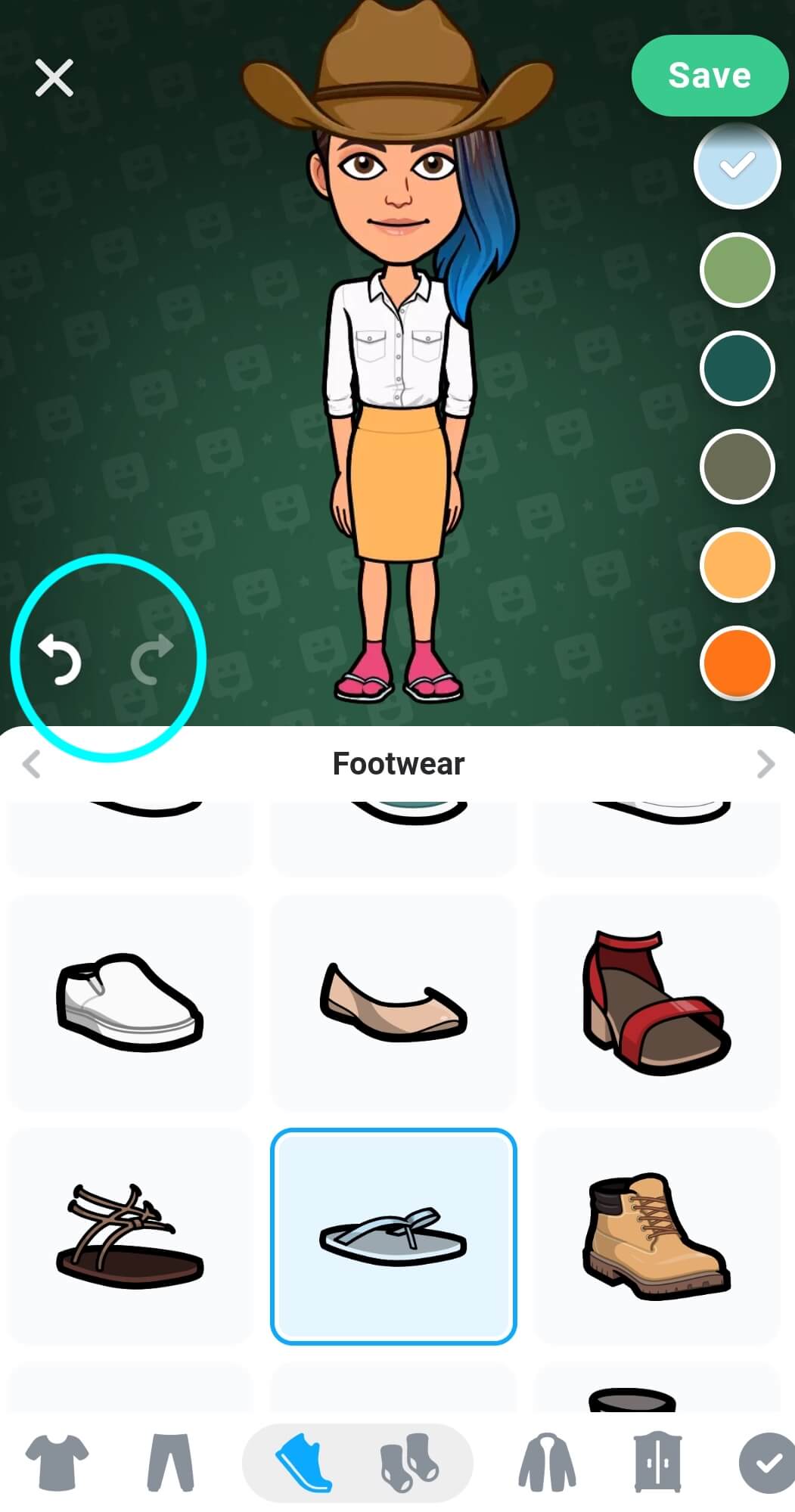The image size is (795, 1512).
Task: Close the avatar outfit editor
Action: point(54,78)
